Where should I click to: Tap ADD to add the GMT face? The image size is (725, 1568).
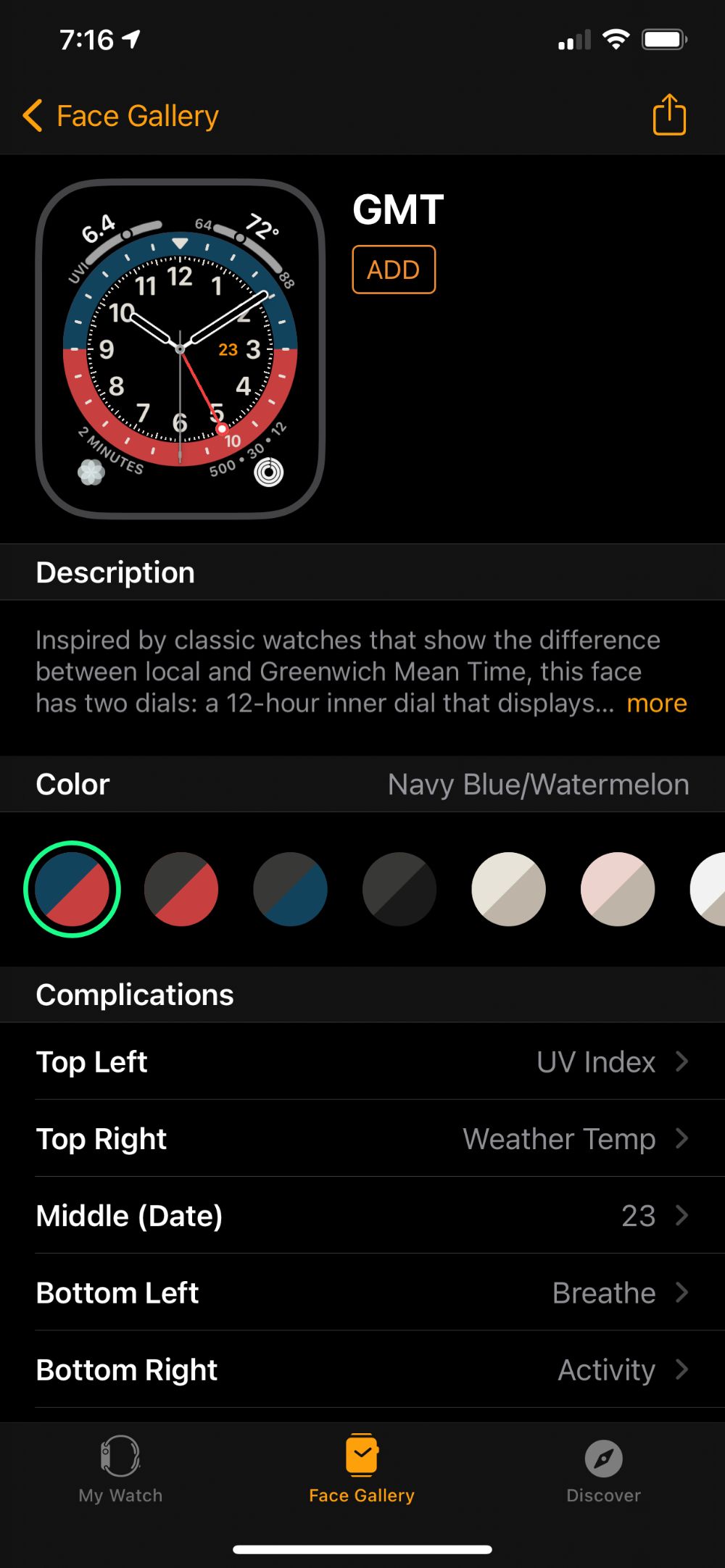pyautogui.click(x=393, y=269)
